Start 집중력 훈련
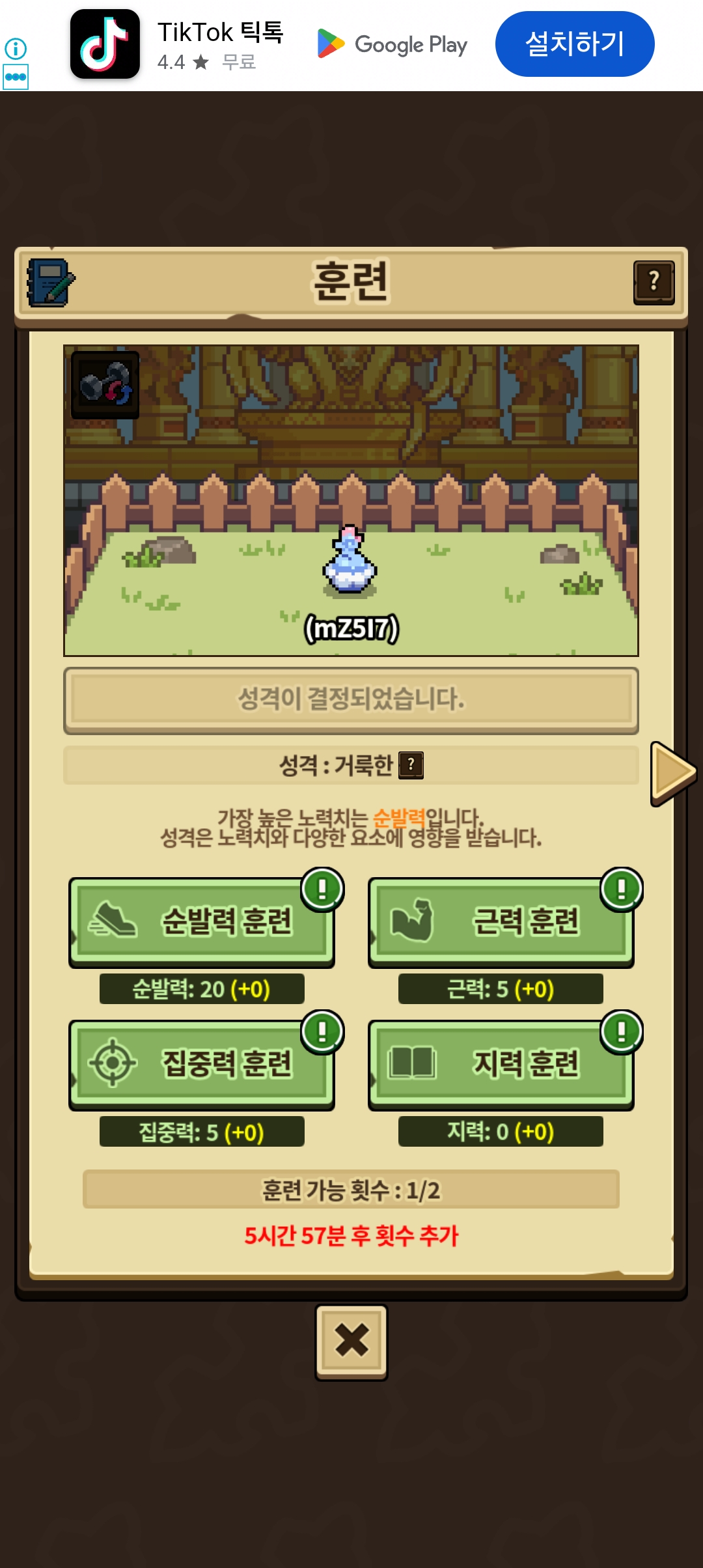The height and width of the screenshot is (1568, 703). tap(202, 1064)
